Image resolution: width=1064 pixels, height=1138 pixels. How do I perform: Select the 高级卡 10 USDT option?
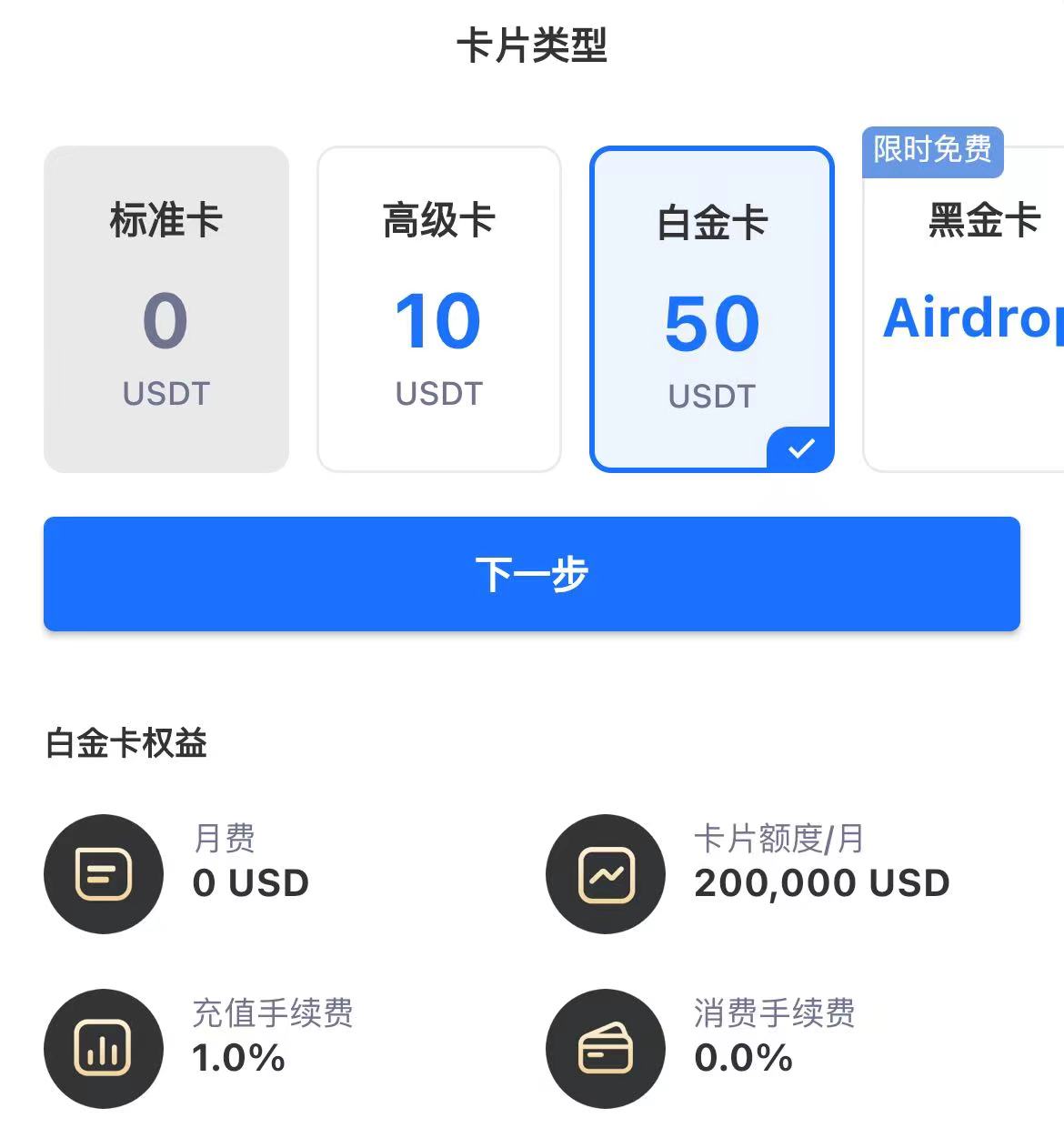(439, 307)
